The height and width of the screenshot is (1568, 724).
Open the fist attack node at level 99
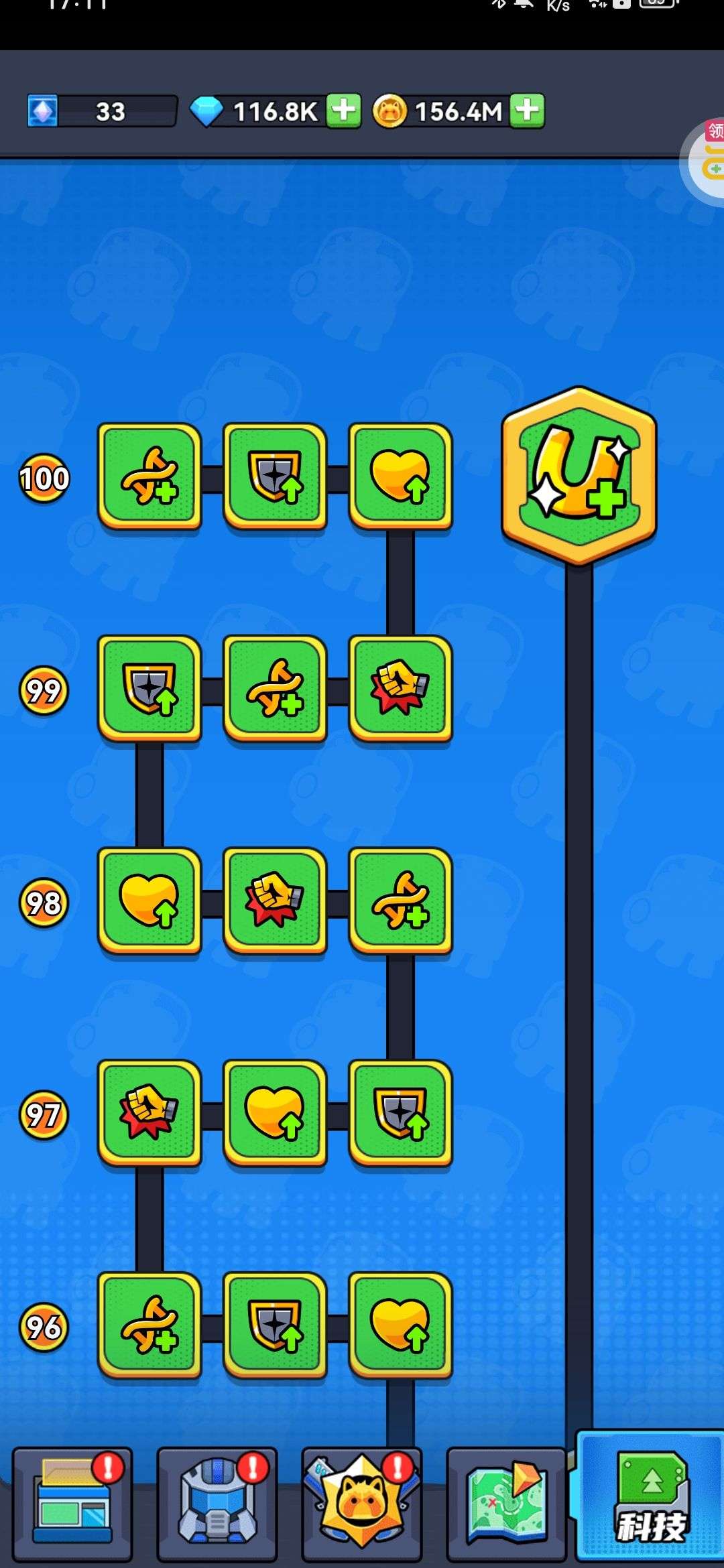click(400, 688)
